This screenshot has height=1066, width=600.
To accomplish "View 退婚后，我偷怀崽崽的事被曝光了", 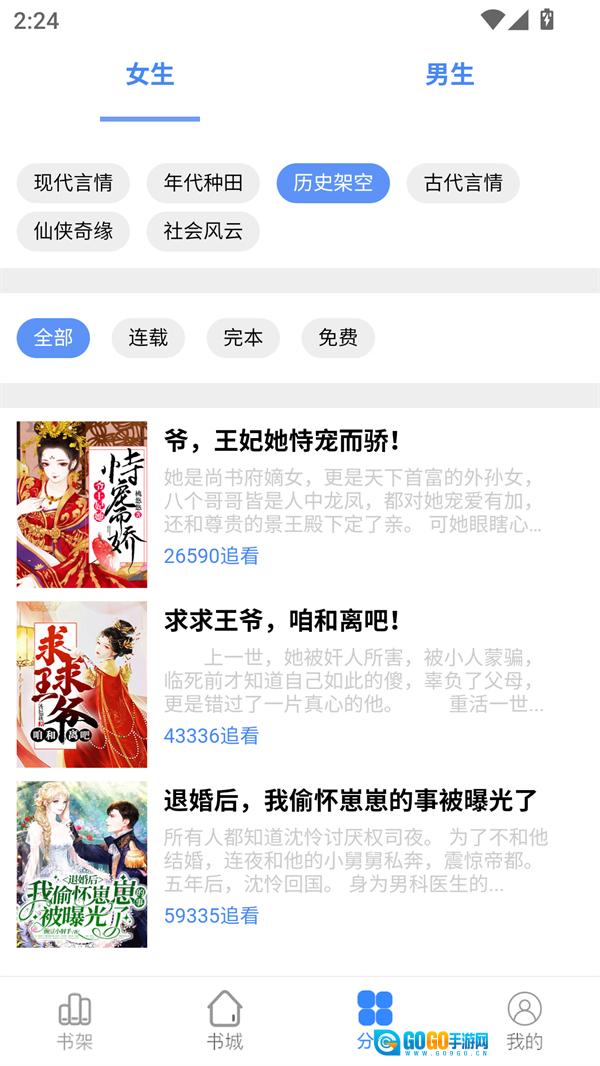I will 350,801.
